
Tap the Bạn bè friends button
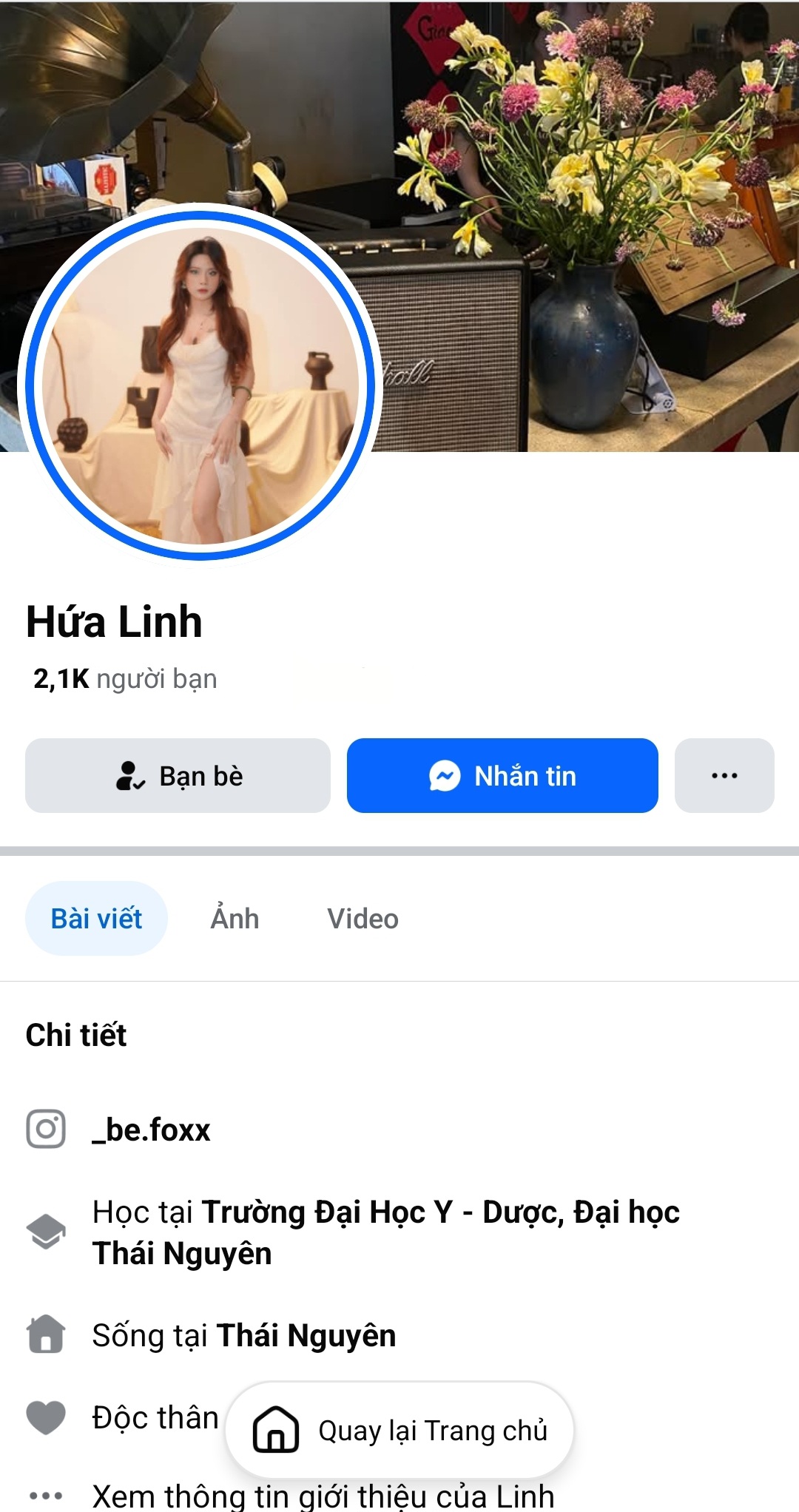(178, 775)
